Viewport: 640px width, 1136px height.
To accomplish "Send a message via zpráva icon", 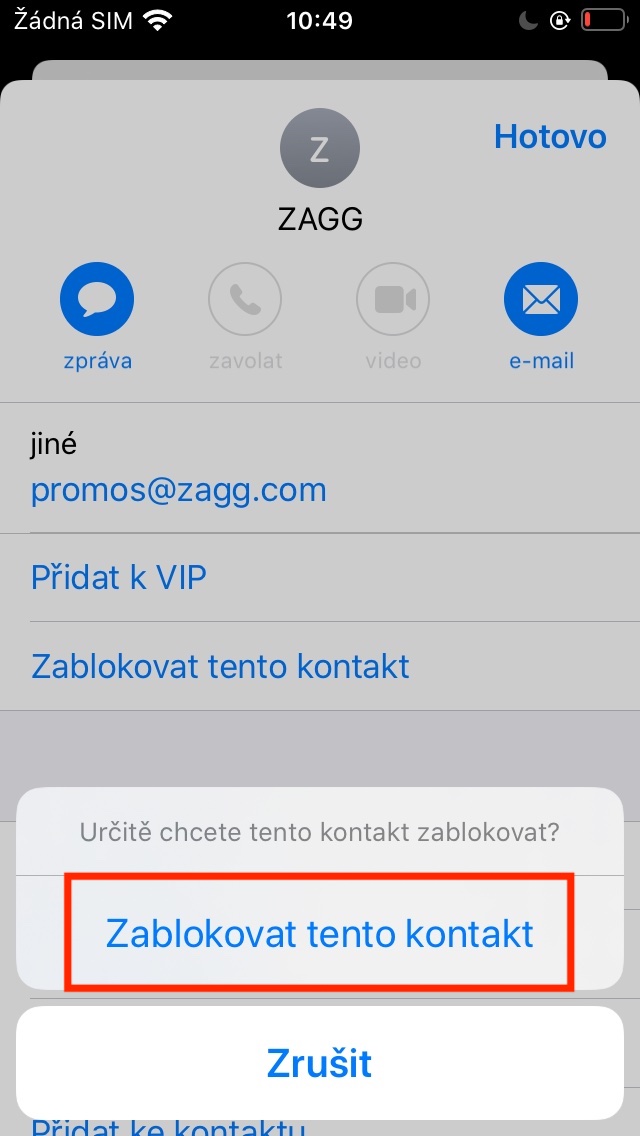I will [x=96, y=299].
